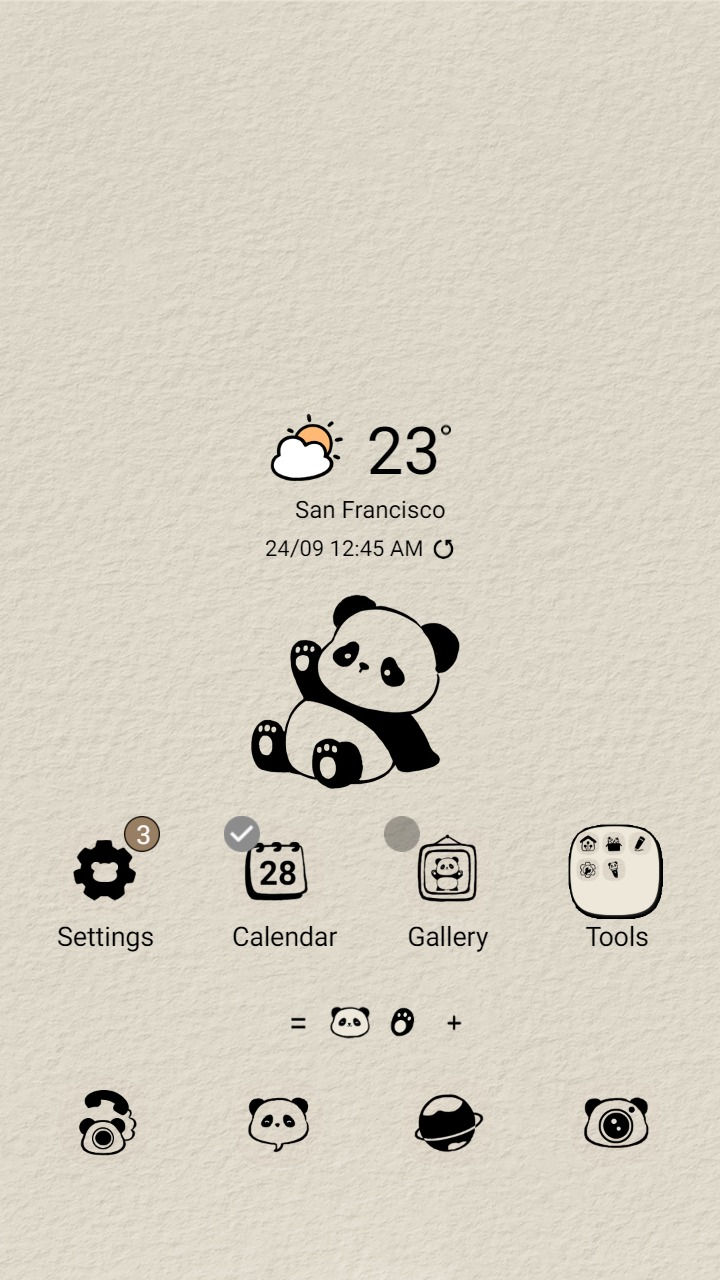Tap the equals-sign page indicator
This screenshot has width=720, height=1280.
pos(298,1023)
